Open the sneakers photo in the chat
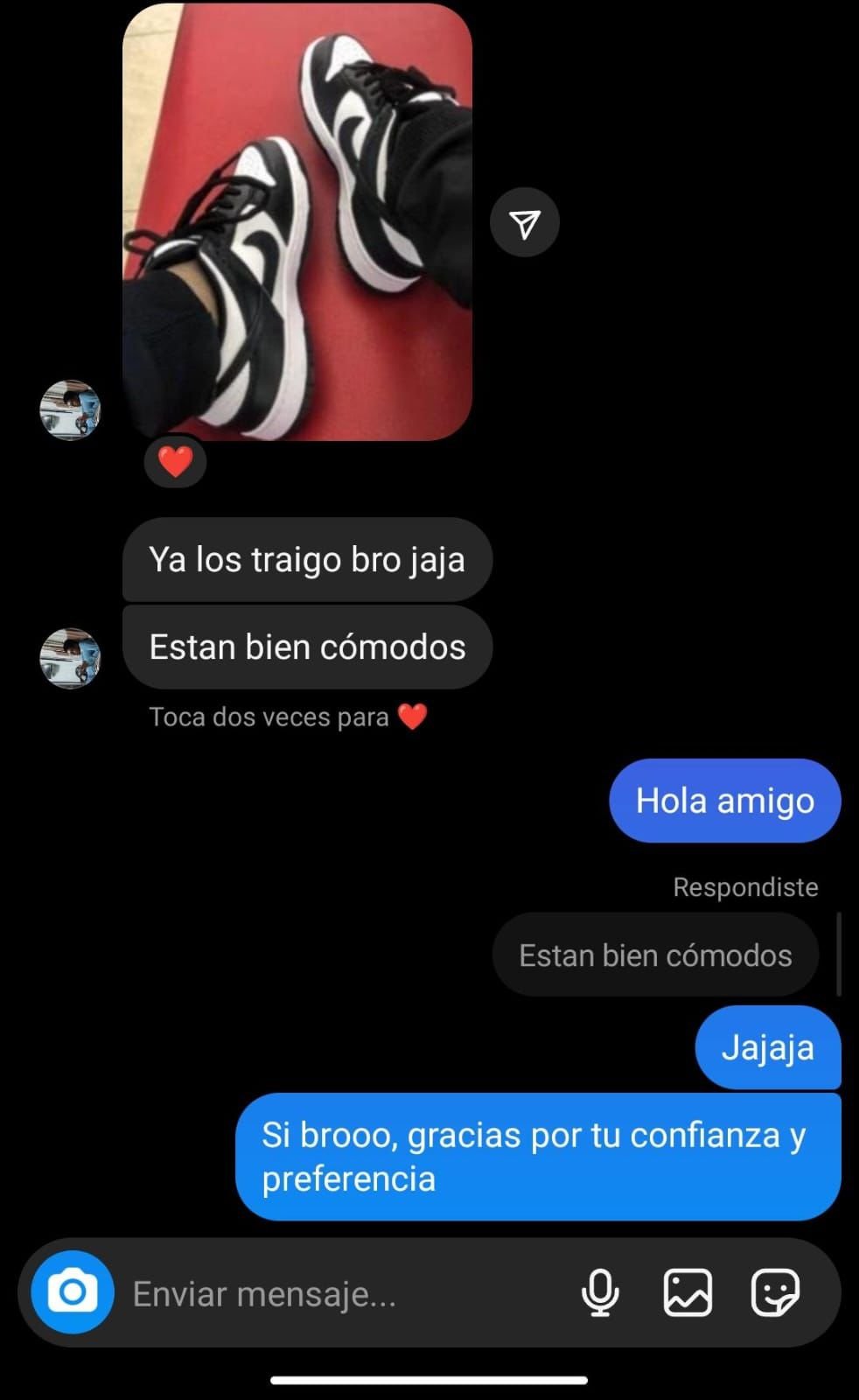Image resolution: width=859 pixels, height=1400 pixels. pos(297,220)
